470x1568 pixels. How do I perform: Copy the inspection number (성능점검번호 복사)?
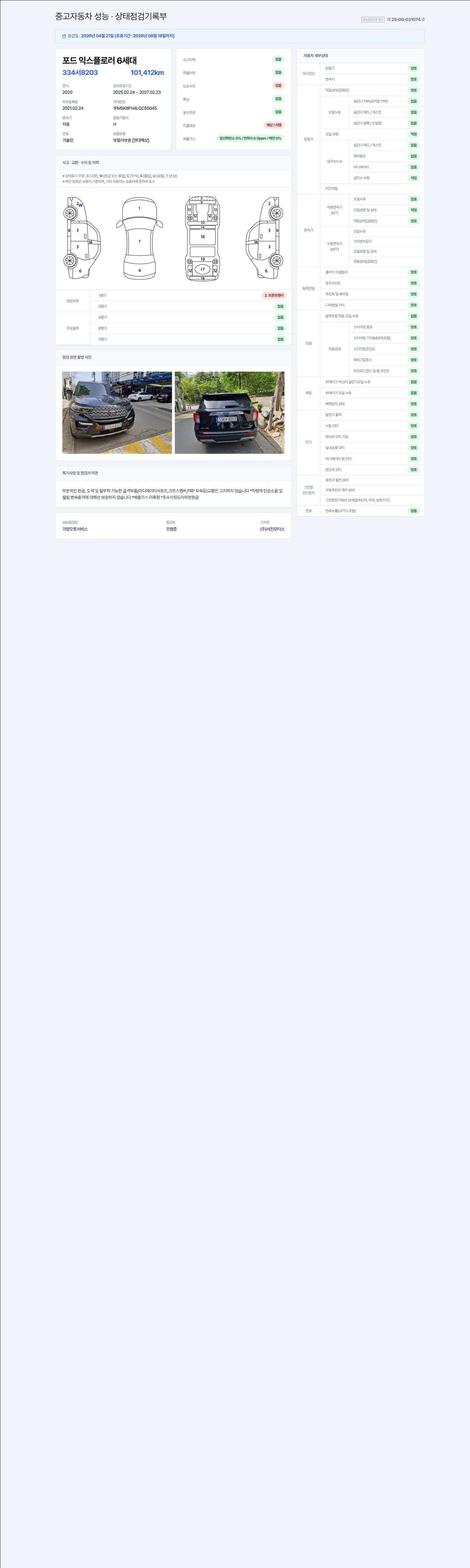[373, 19]
